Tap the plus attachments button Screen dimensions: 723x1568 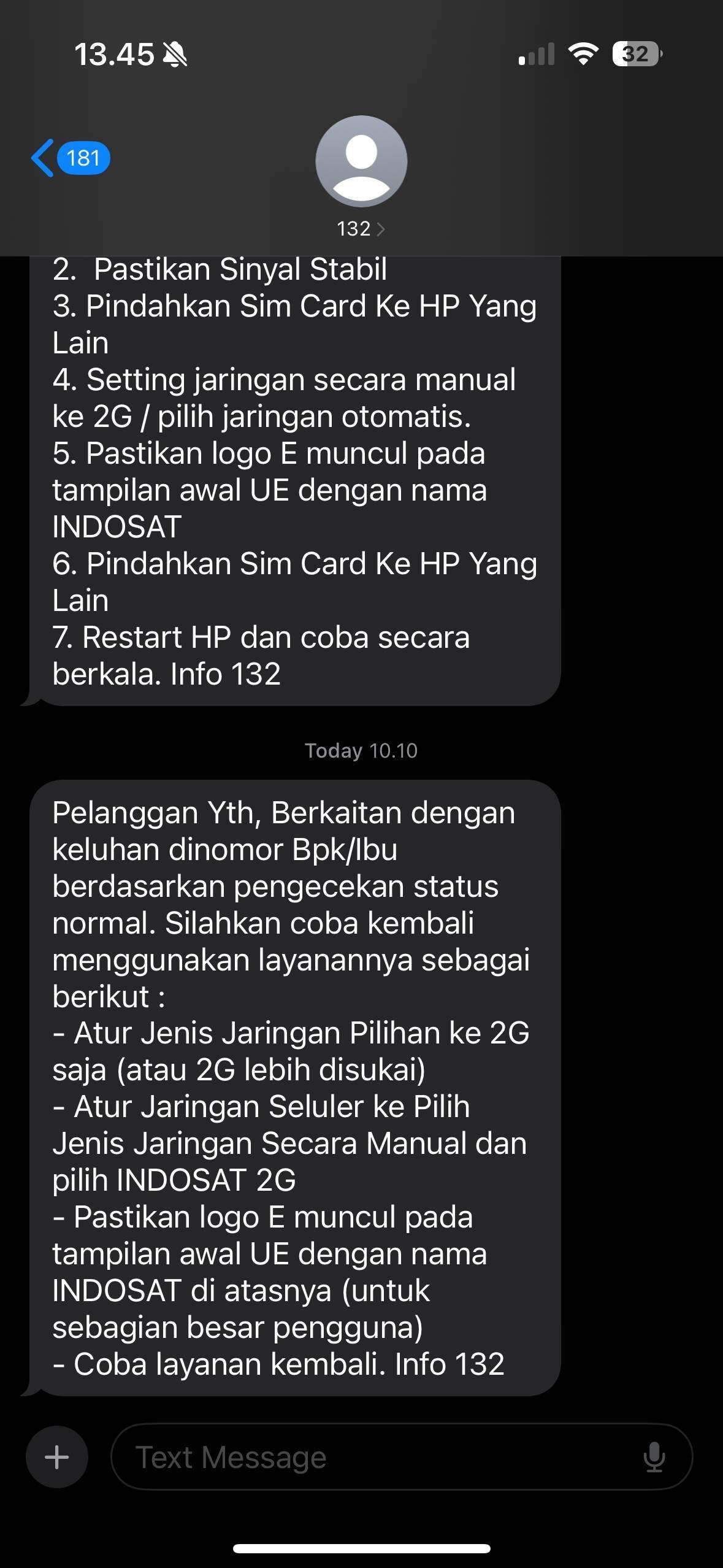pyautogui.click(x=57, y=1457)
